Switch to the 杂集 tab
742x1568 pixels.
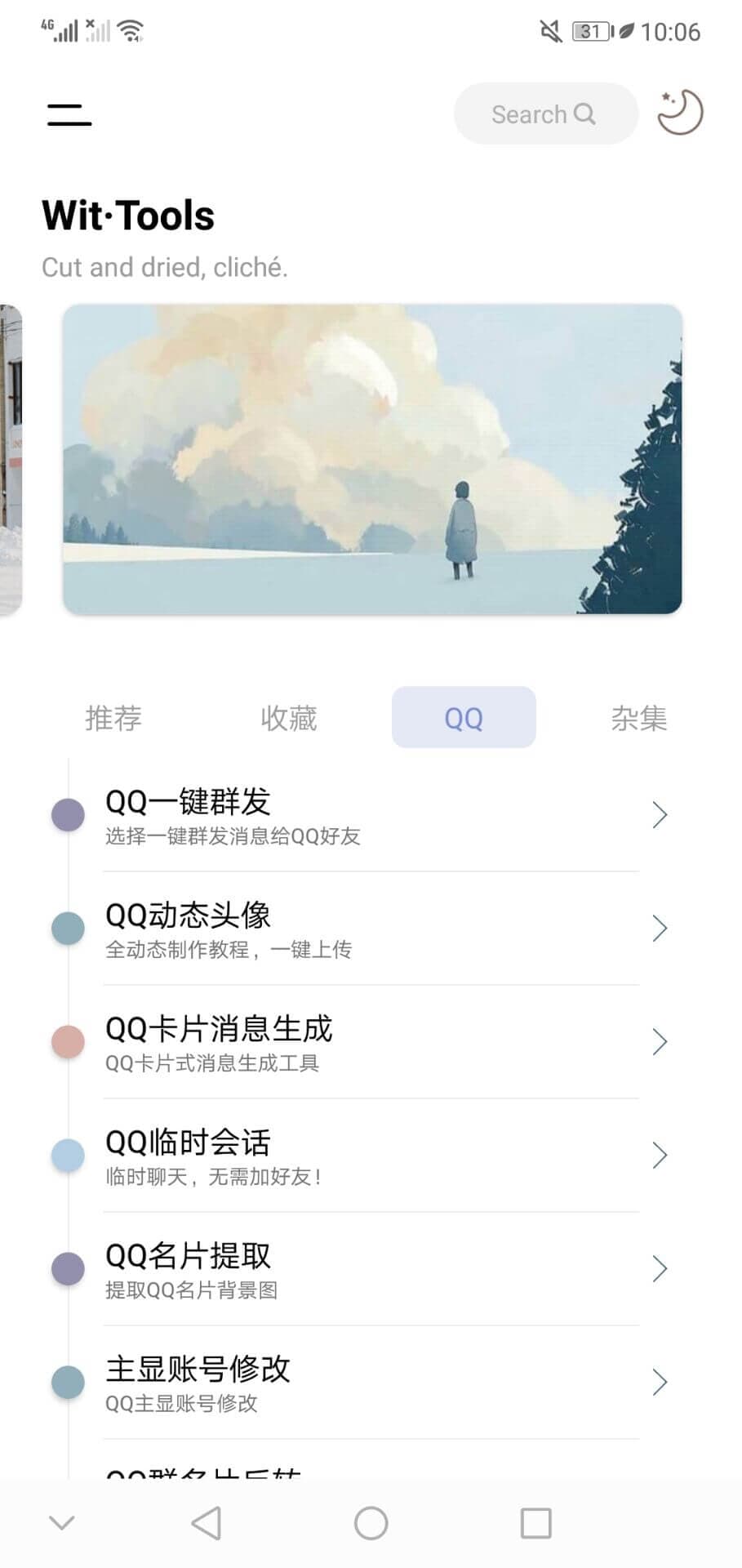(638, 718)
